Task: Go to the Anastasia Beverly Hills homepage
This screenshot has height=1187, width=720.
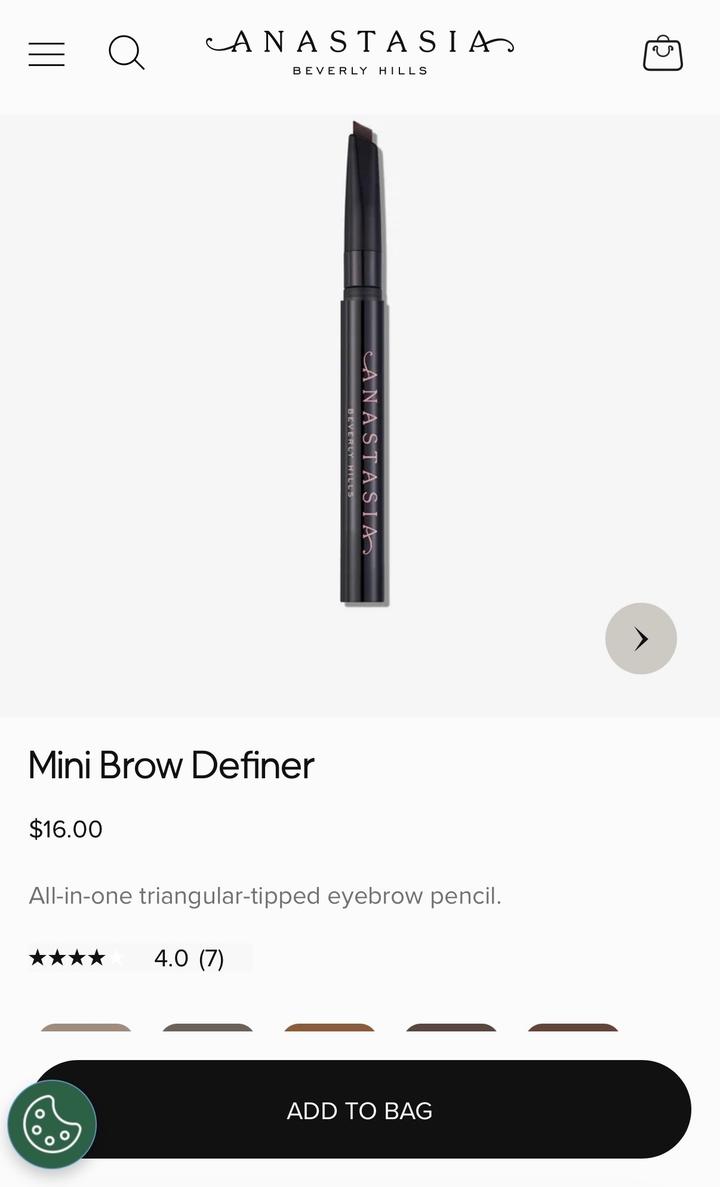Action: (x=359, y=53)
